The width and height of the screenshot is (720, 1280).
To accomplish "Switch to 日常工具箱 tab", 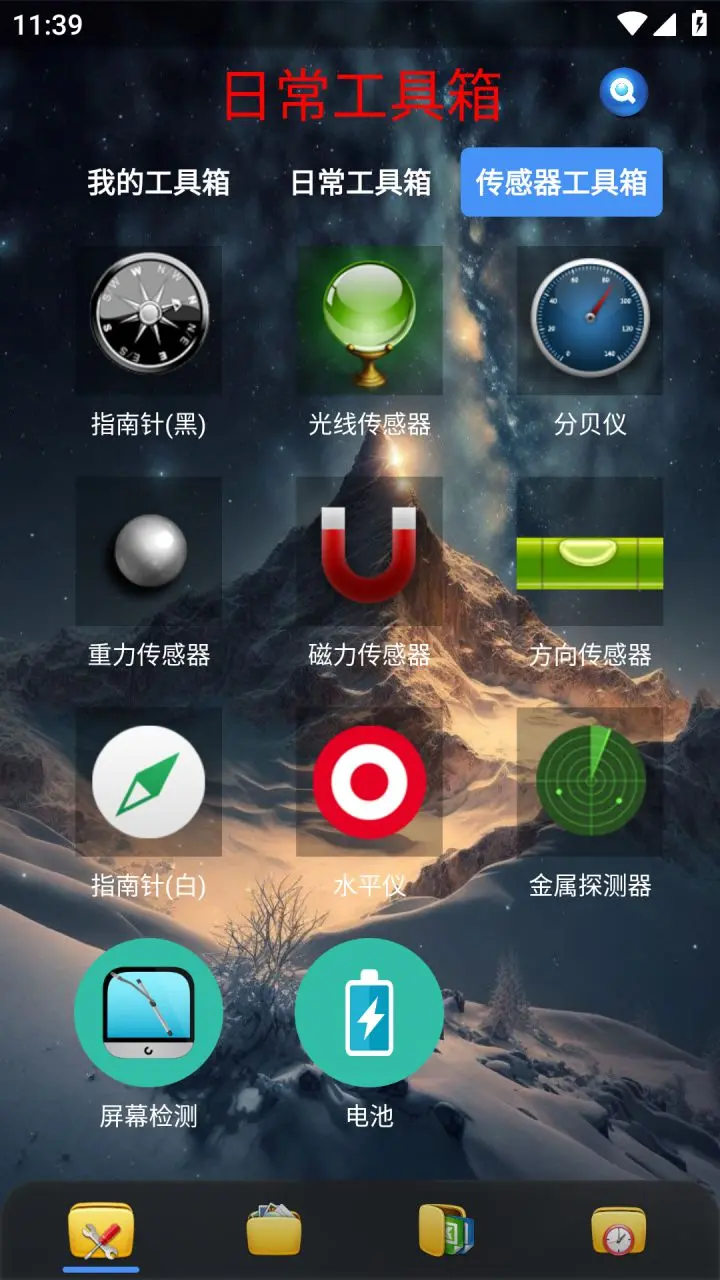I will pyautogui.click(x=361, y=183).
